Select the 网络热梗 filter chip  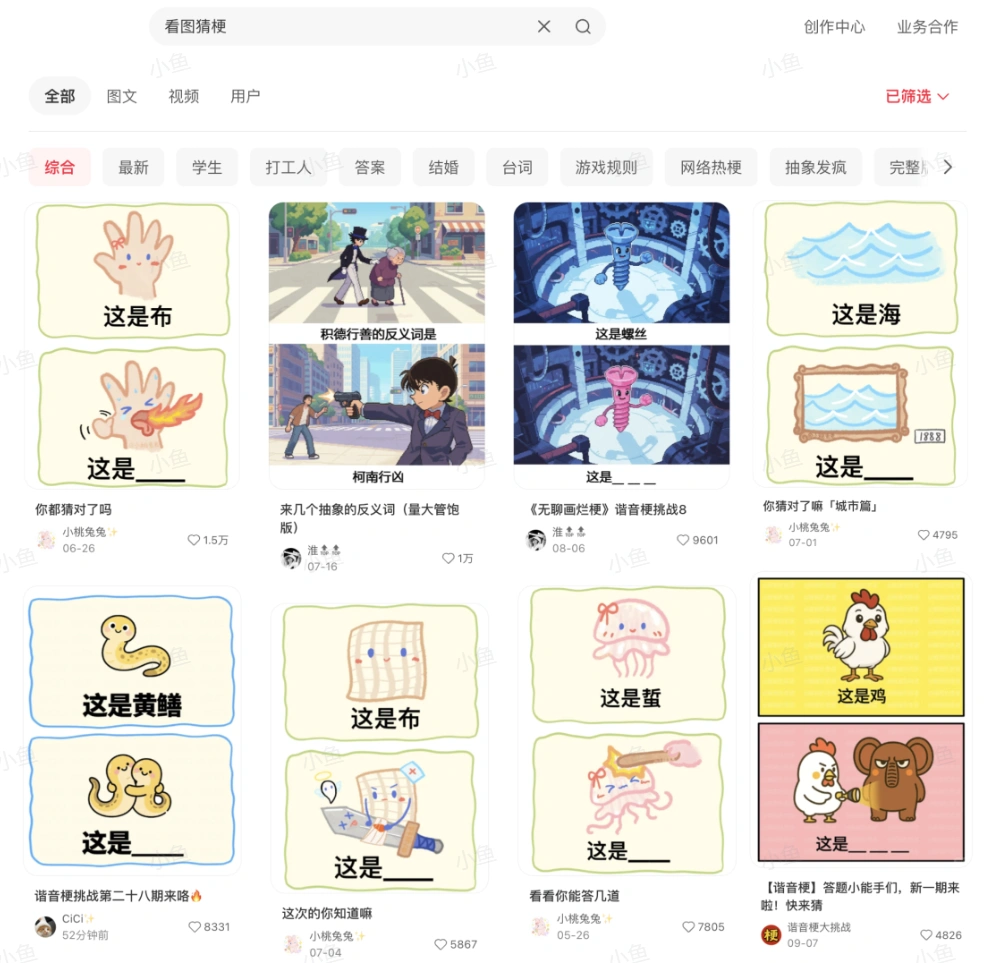click(x=711, y=167)
